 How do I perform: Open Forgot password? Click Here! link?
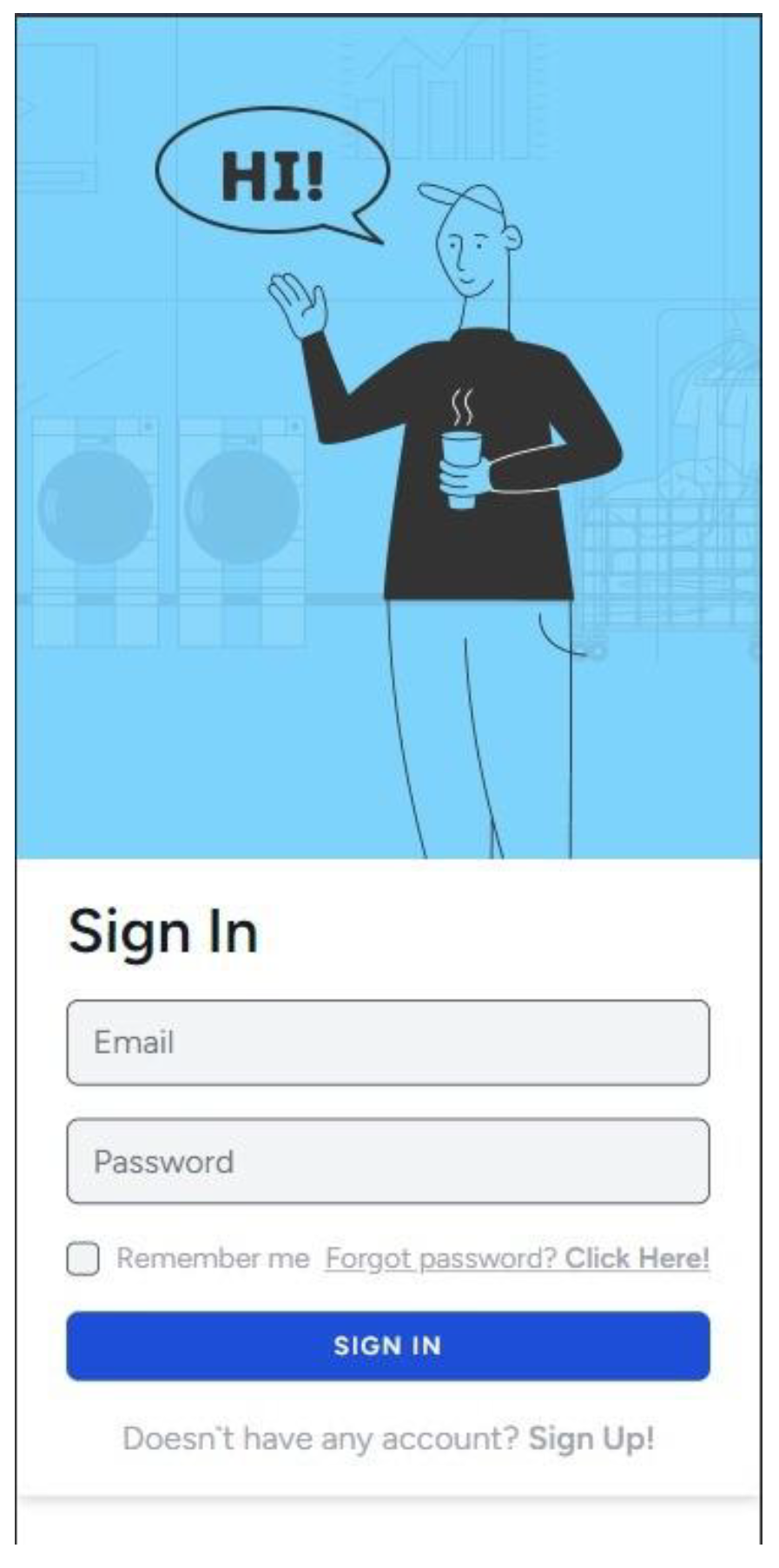517,1258
